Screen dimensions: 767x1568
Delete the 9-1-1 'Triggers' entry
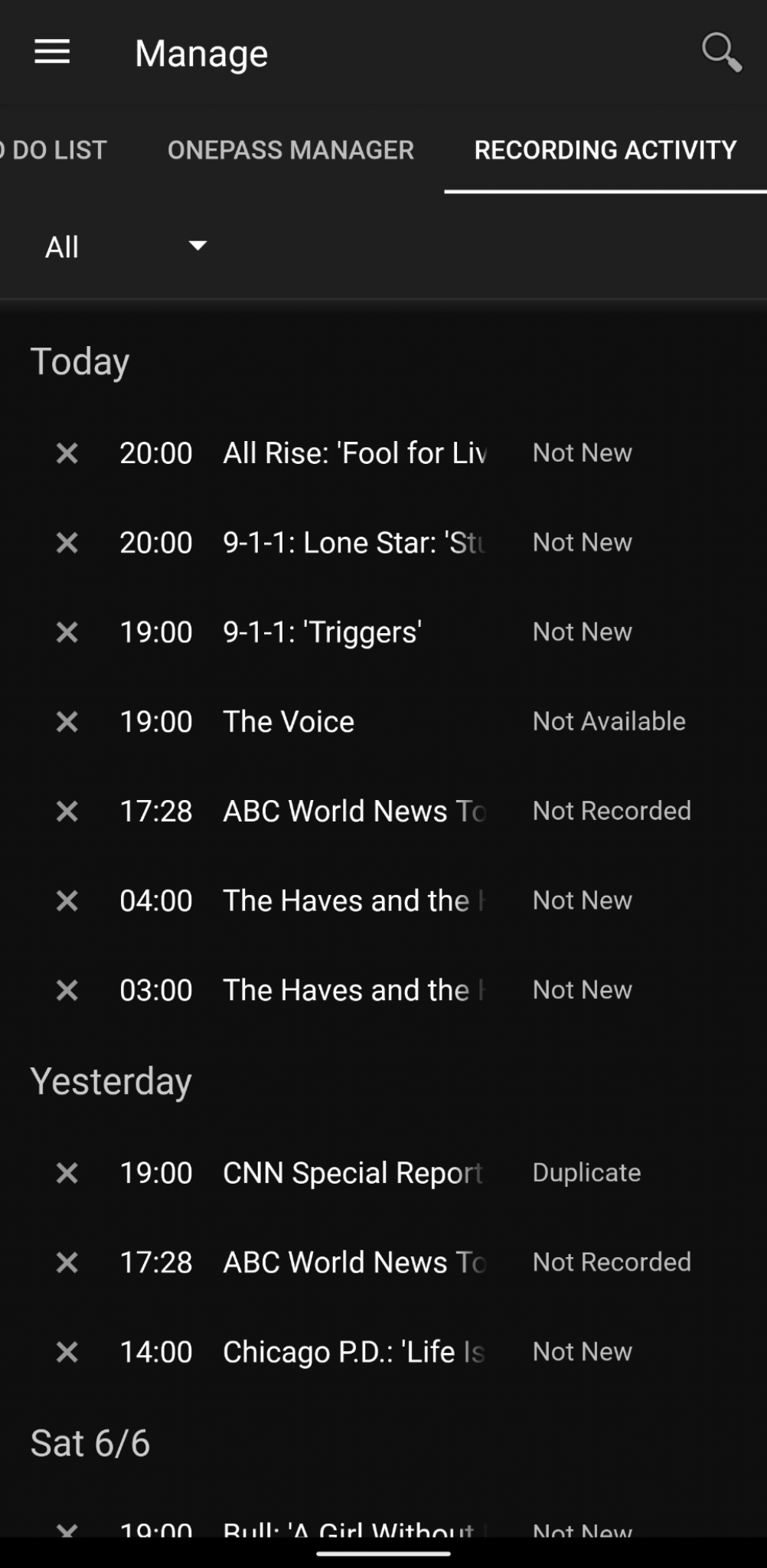coord(67,631)
